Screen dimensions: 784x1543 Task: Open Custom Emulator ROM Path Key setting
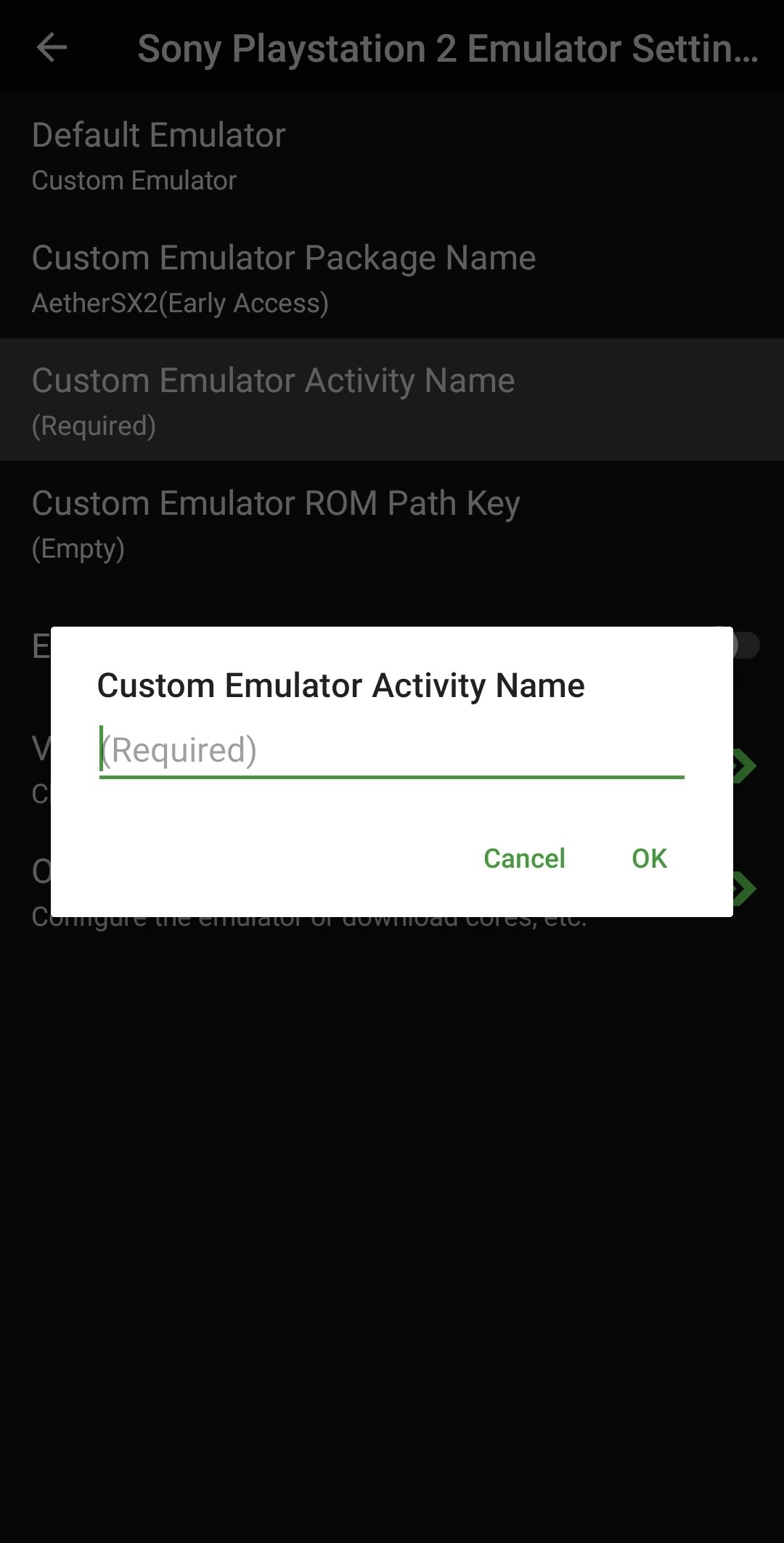(392, 523)
